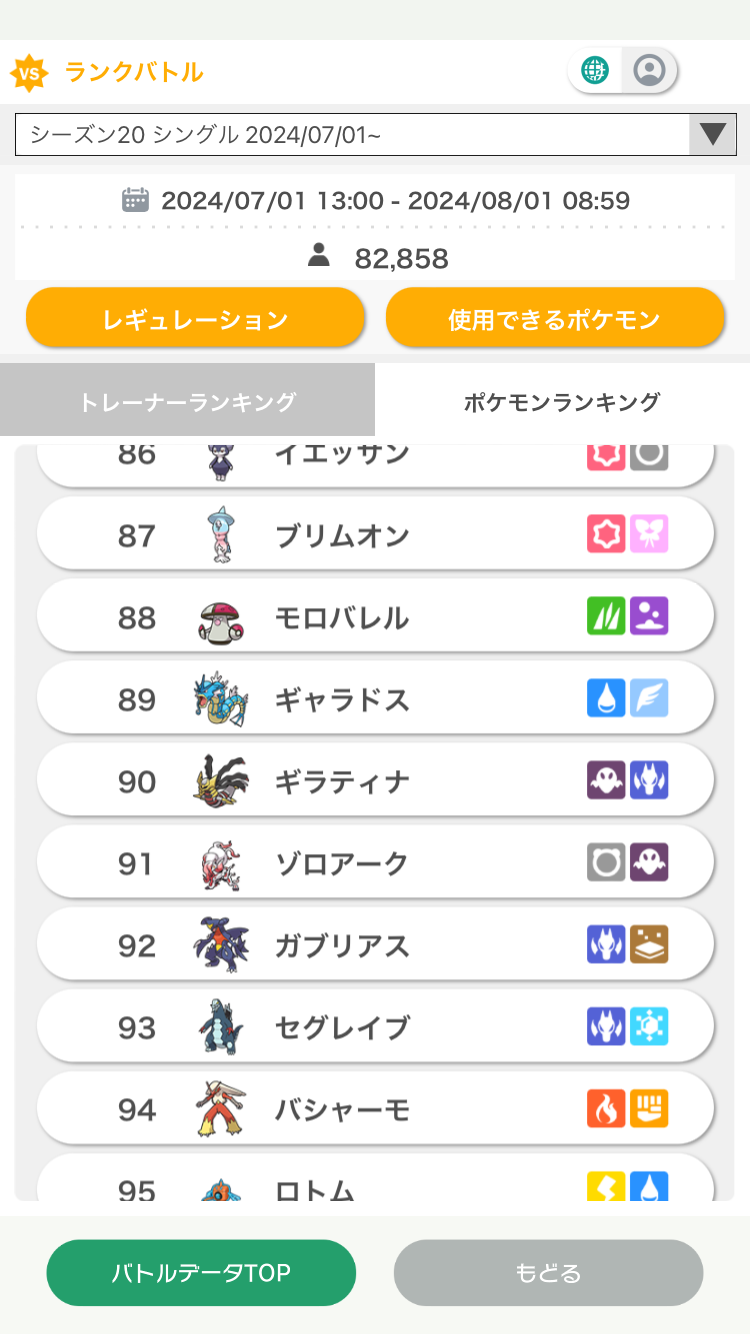The width and height of the screenshot is (750, 1334).
Task: Open the レギュレーション button
Action: (x=195, y=318)
